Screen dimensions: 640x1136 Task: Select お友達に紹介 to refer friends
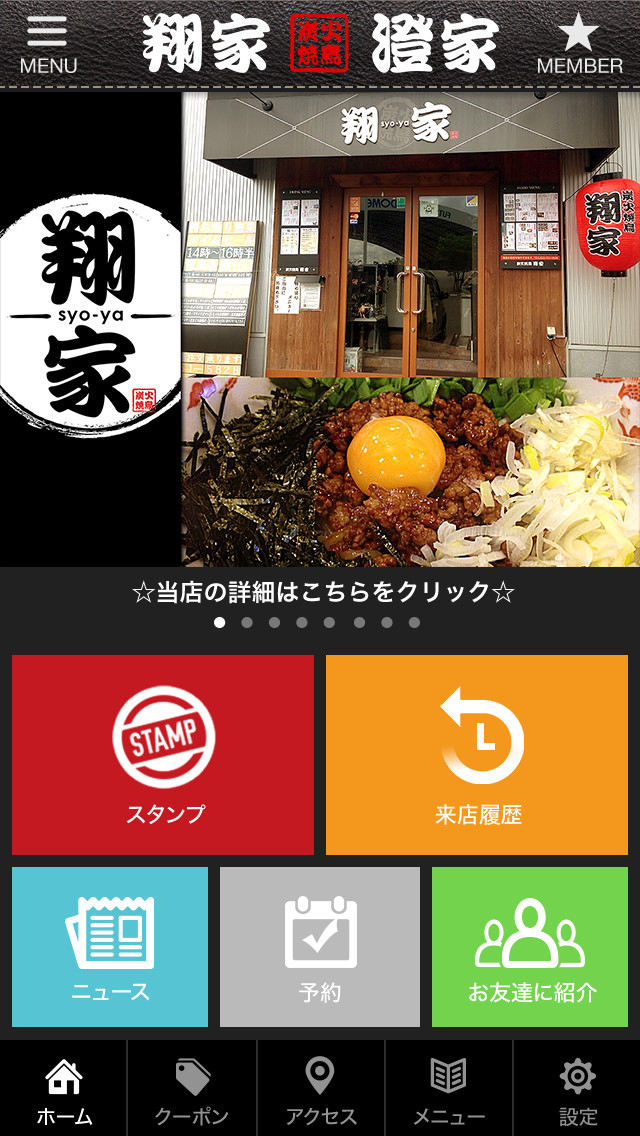530,947
